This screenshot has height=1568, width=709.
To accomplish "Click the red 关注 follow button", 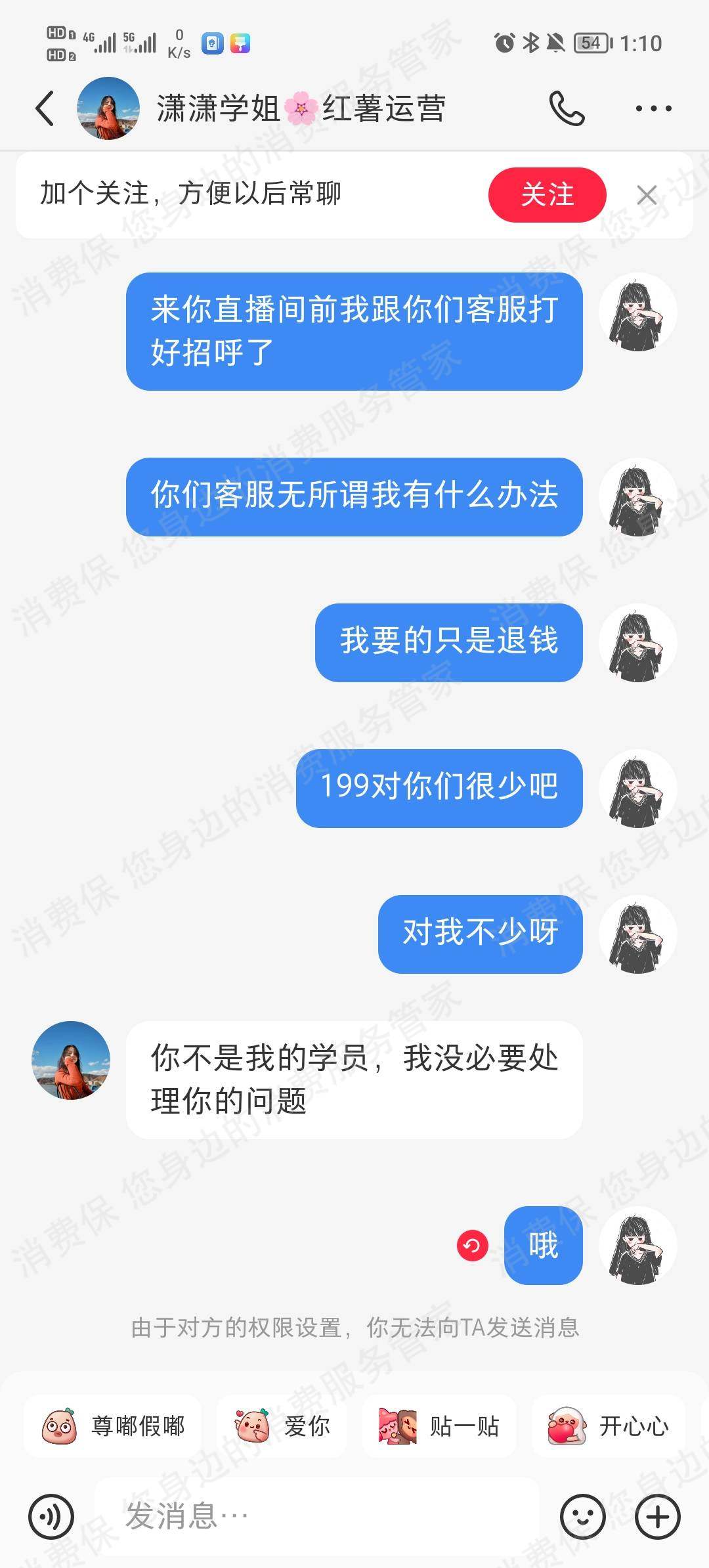I will click(548, 195).
